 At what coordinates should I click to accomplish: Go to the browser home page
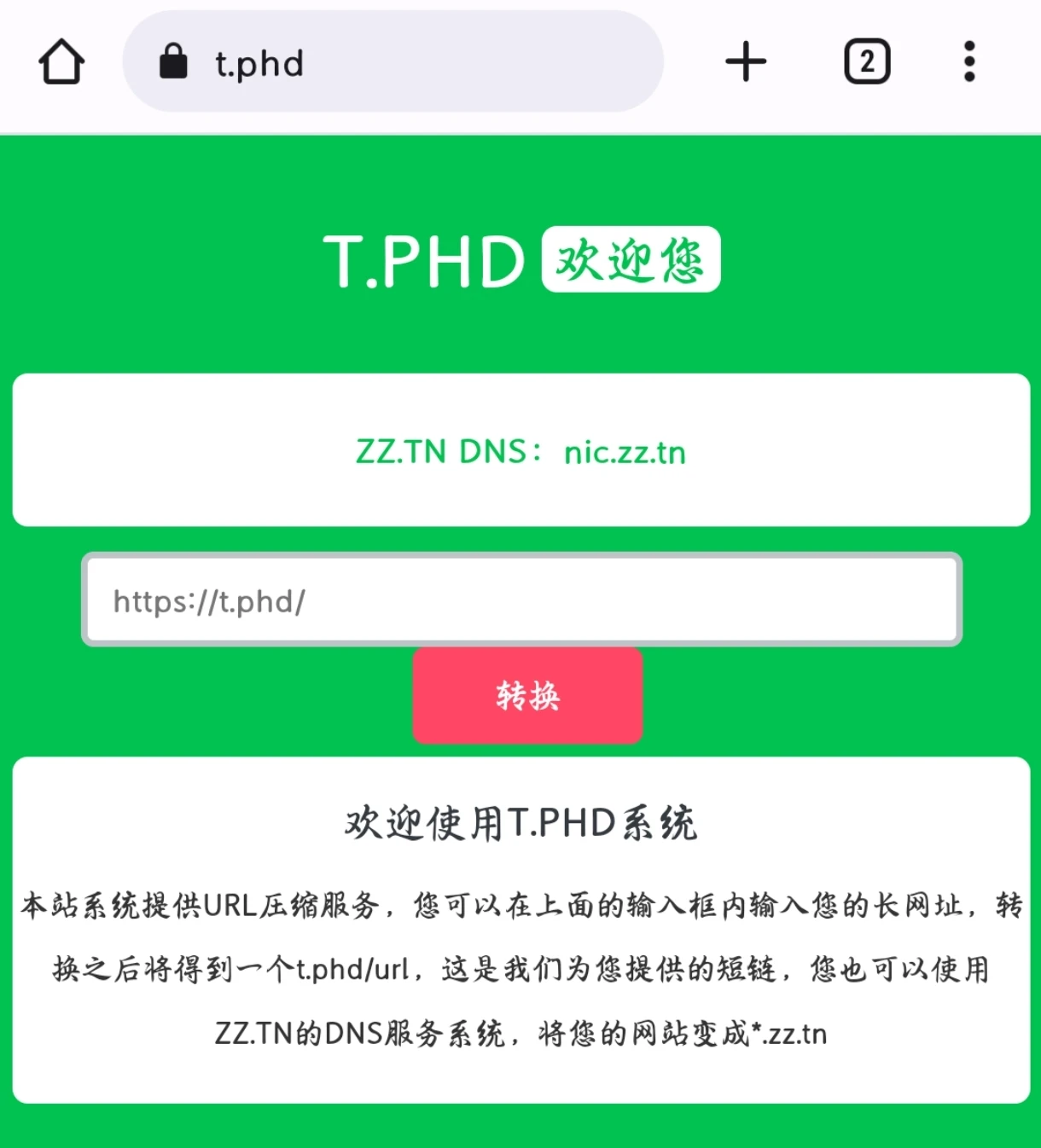[x=61, y=62]
